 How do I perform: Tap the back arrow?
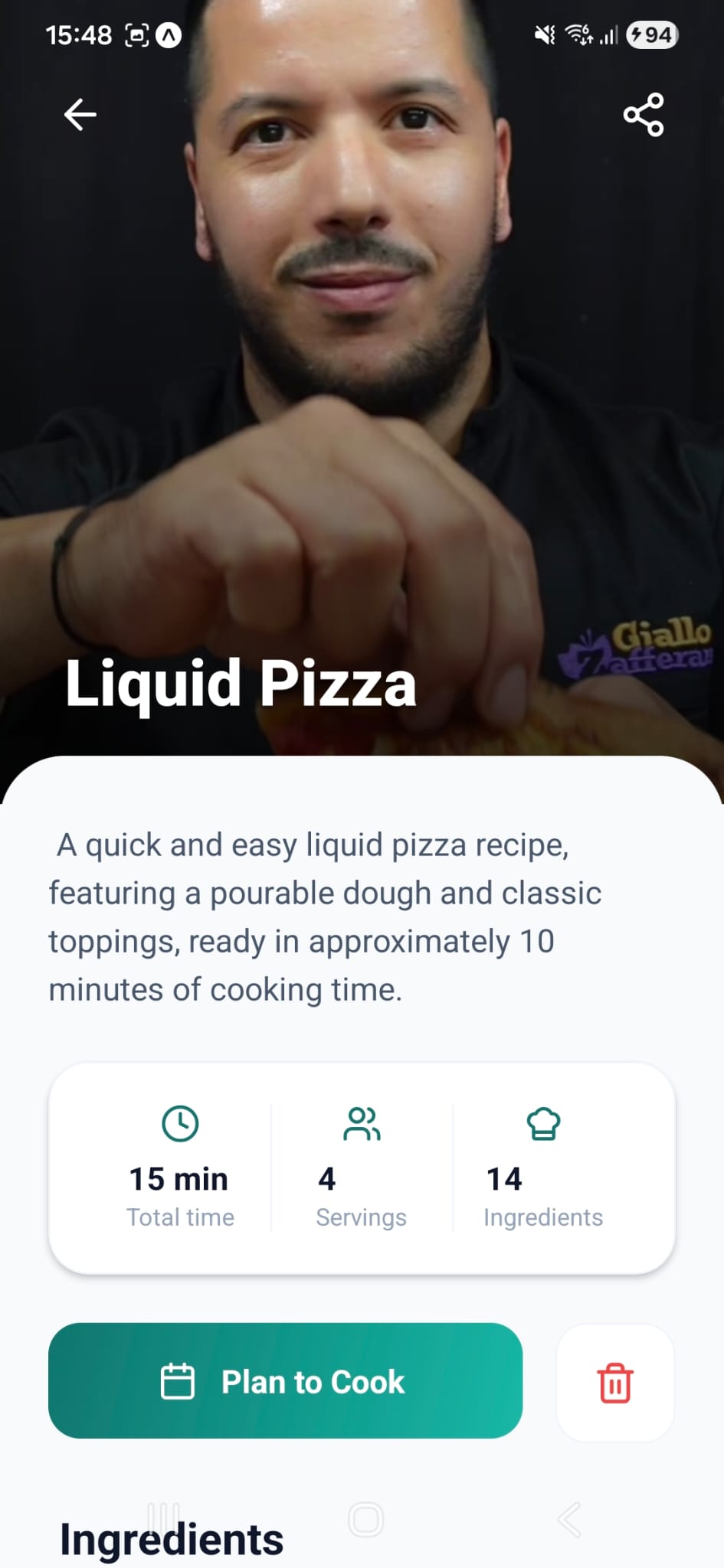pyautogui.click(x=80, y=113)
